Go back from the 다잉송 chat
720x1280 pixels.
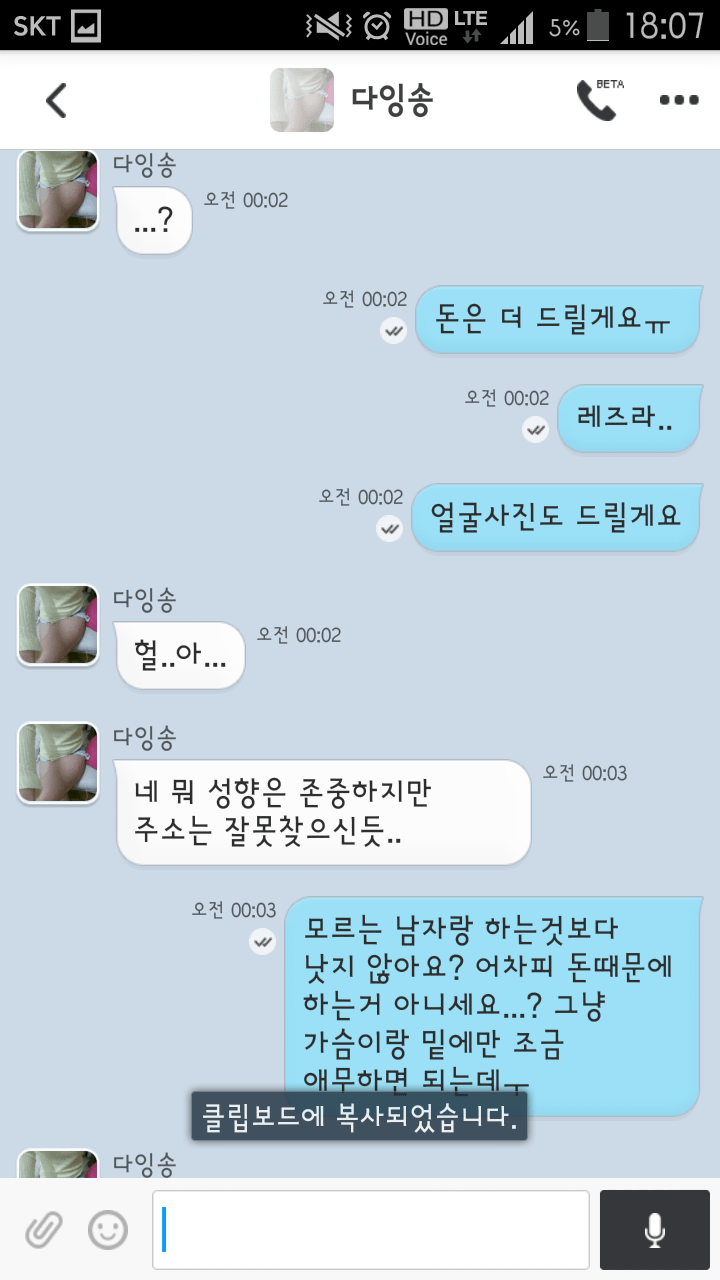point(56,100)
